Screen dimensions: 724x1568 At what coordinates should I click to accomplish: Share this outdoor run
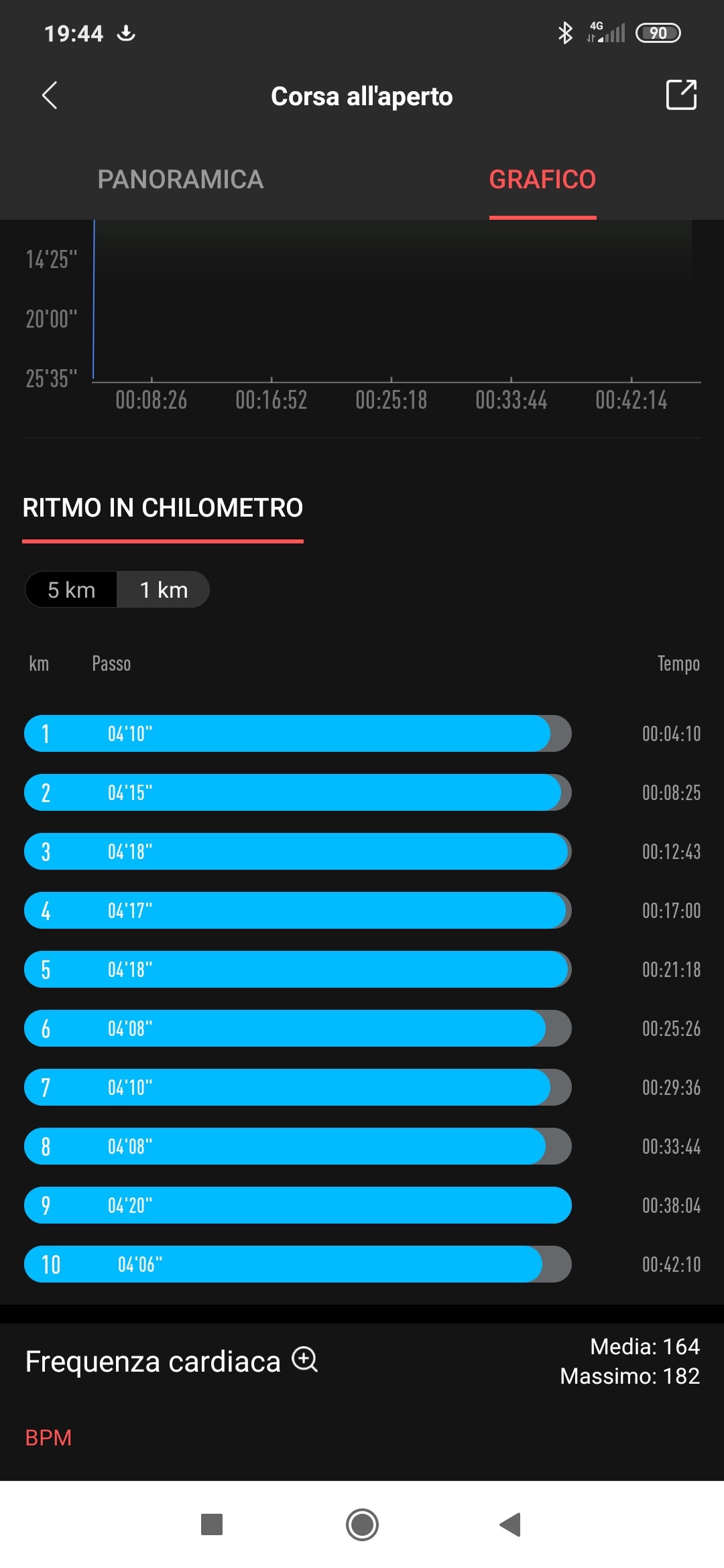(681, 94)
